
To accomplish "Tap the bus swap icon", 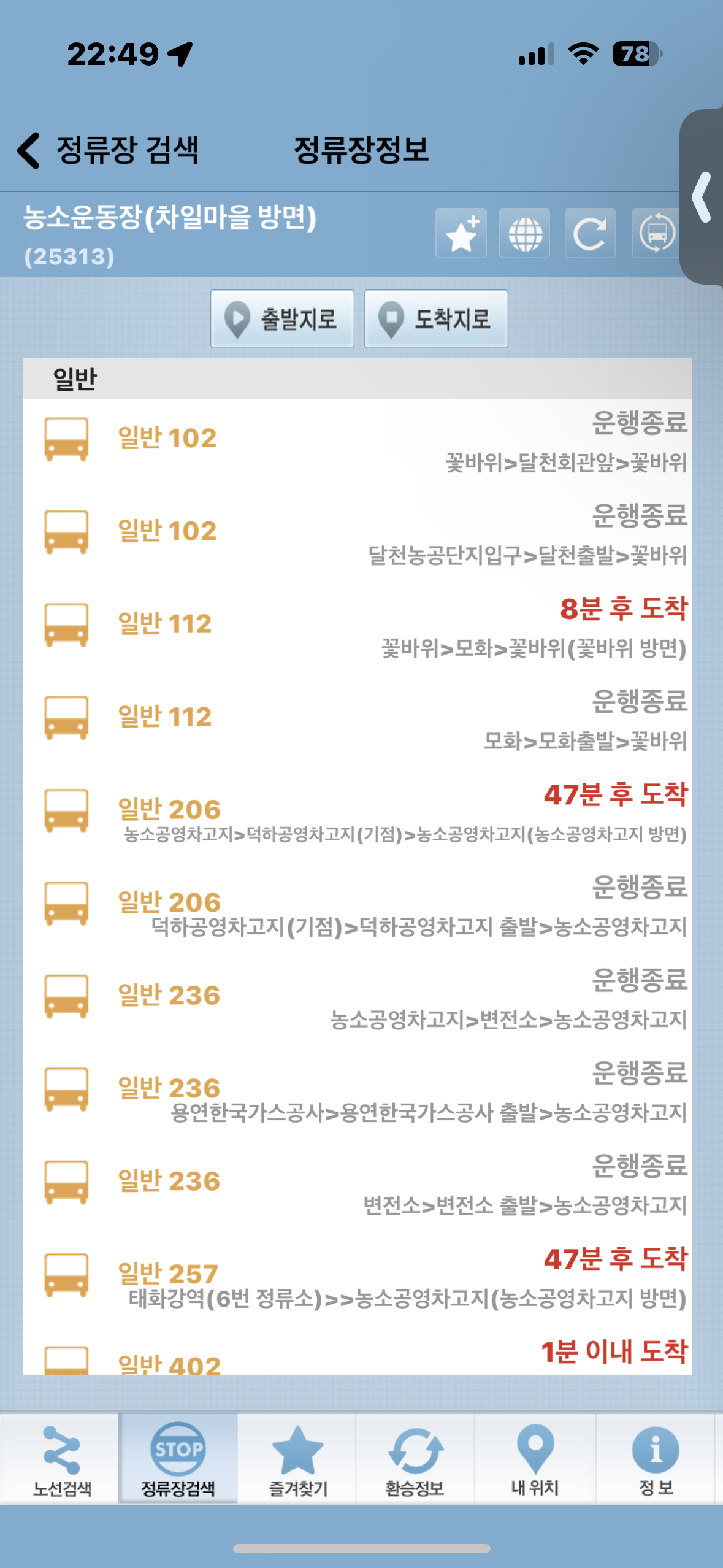I will 656,233.
